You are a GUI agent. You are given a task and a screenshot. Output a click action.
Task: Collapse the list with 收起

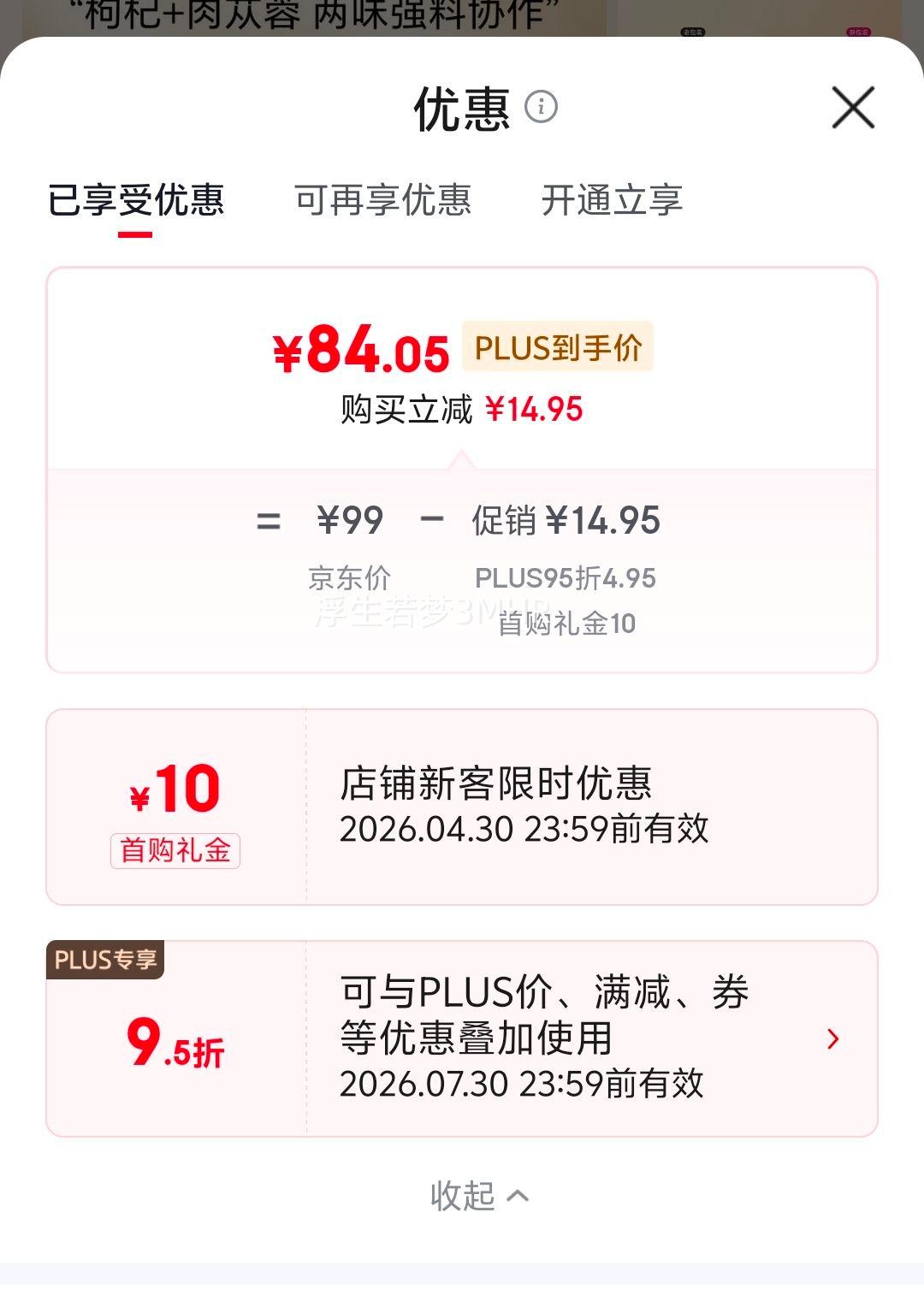pos(479,1196)
